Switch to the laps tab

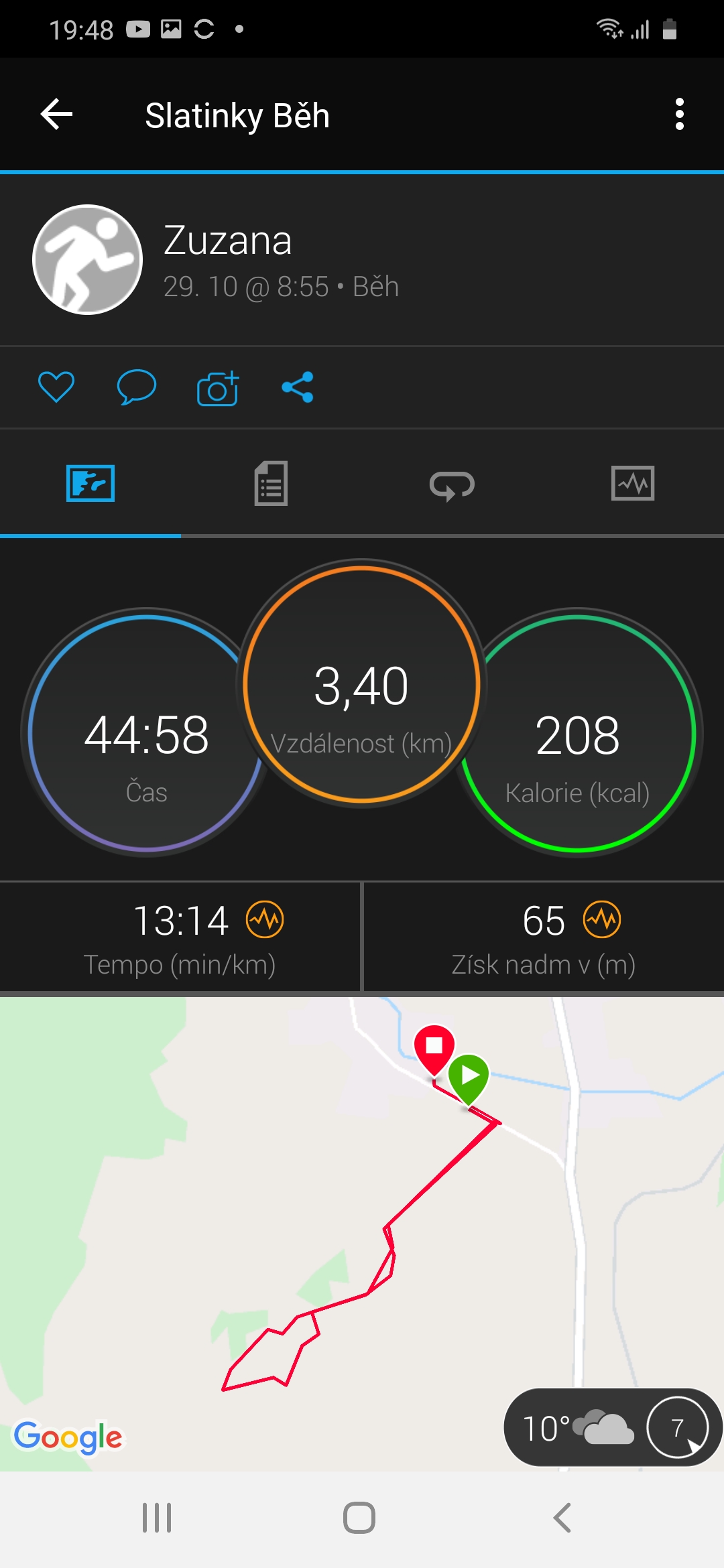452,484
